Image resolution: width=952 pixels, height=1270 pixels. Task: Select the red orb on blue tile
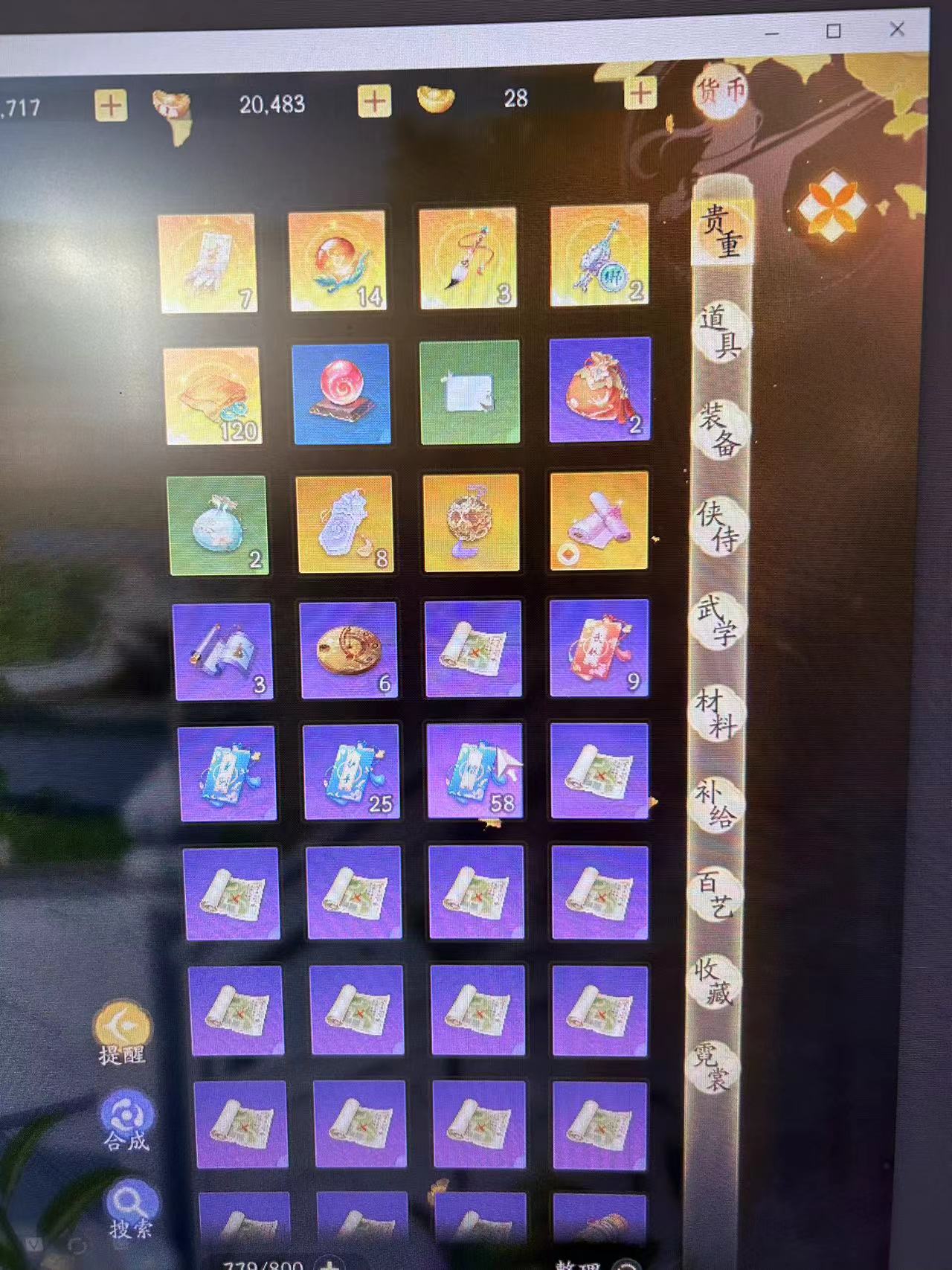(x=341, y=393)
